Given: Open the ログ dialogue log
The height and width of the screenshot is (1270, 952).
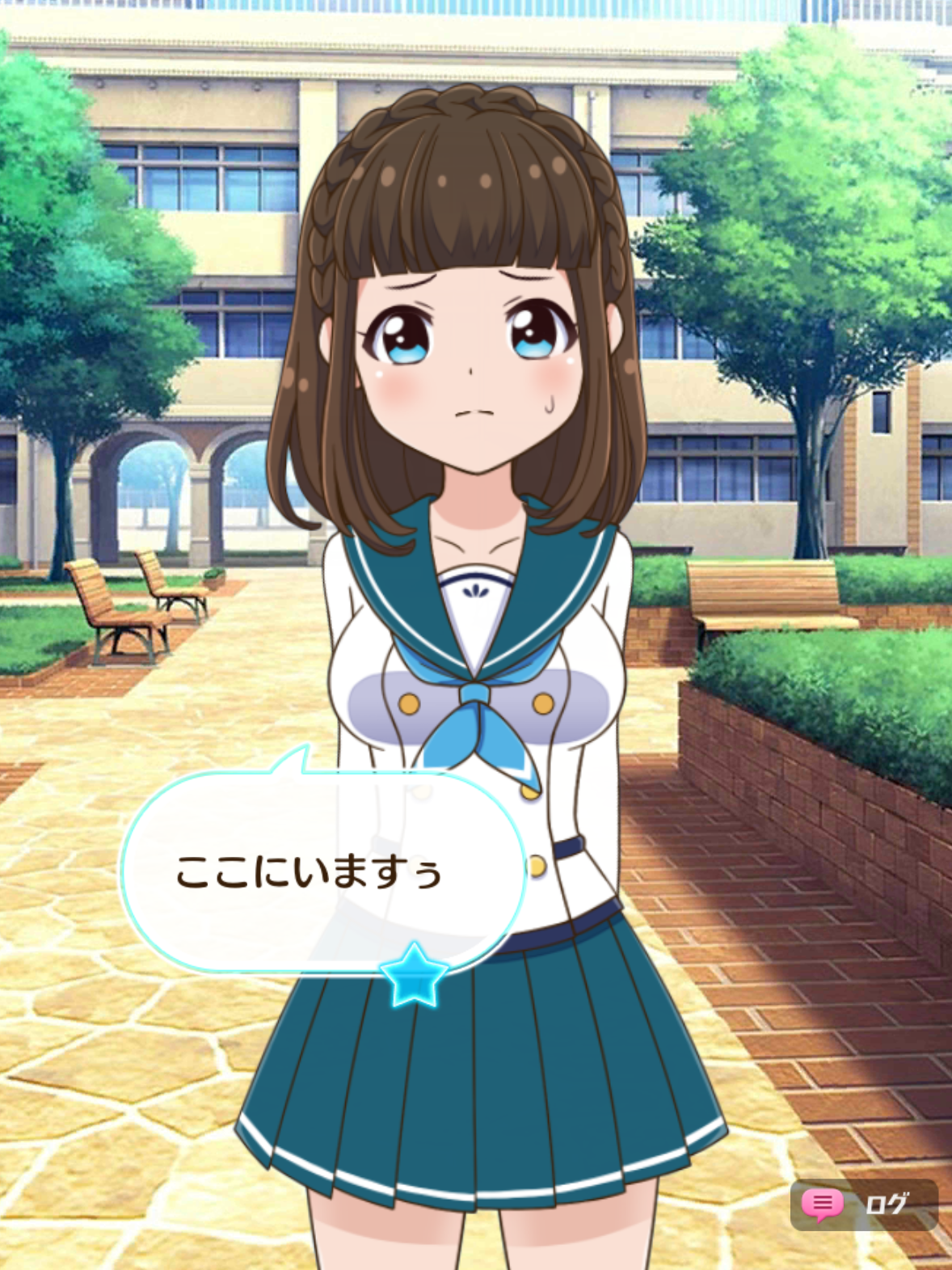Looking at the screenshot, I should point(863,1205).
